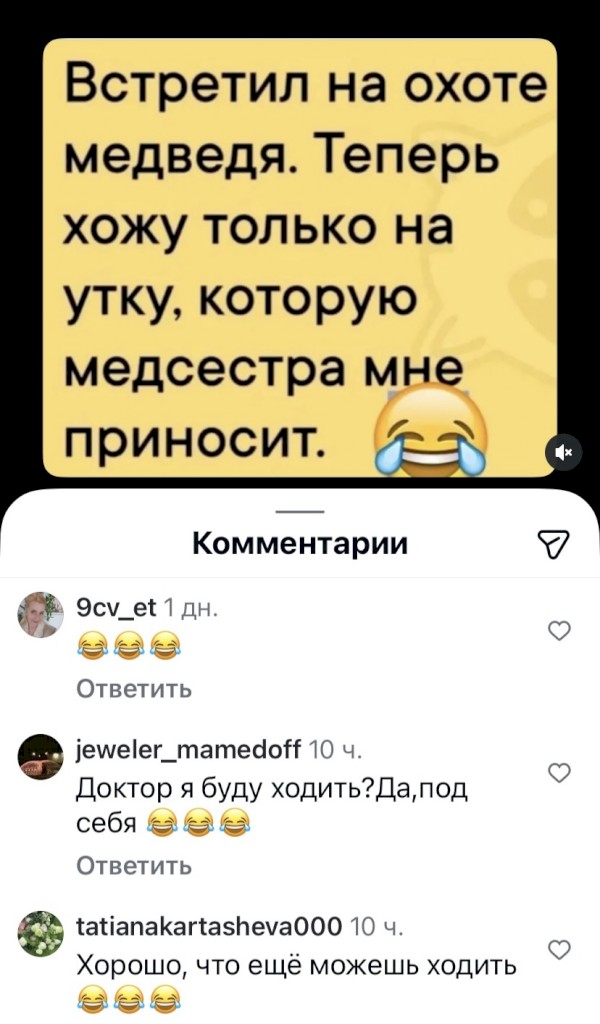Unmute the video sound

pyautogui.click(x=561, y=453)
